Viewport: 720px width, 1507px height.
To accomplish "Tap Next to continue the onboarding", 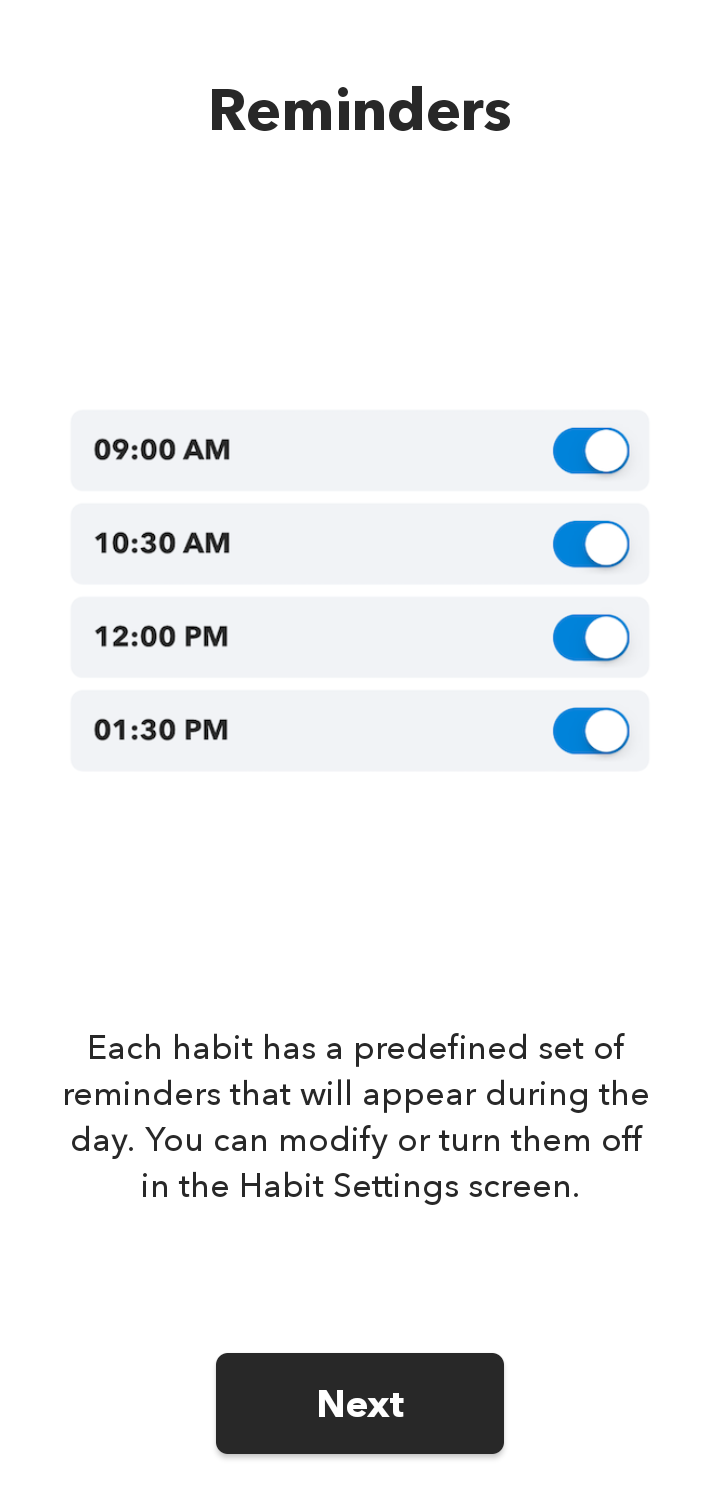I will [360, 1403].
